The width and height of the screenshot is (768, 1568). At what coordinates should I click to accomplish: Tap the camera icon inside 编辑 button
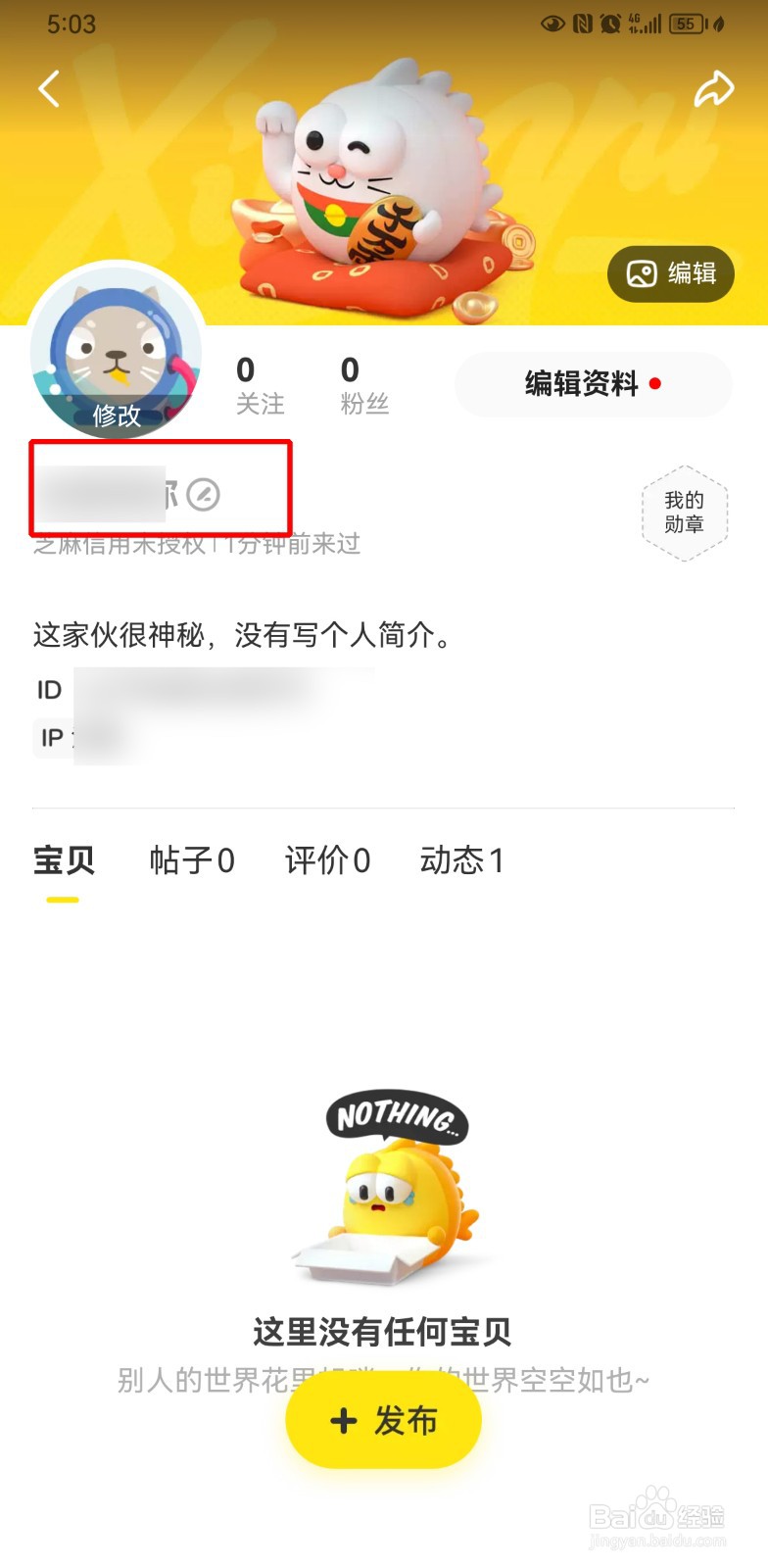642,274
